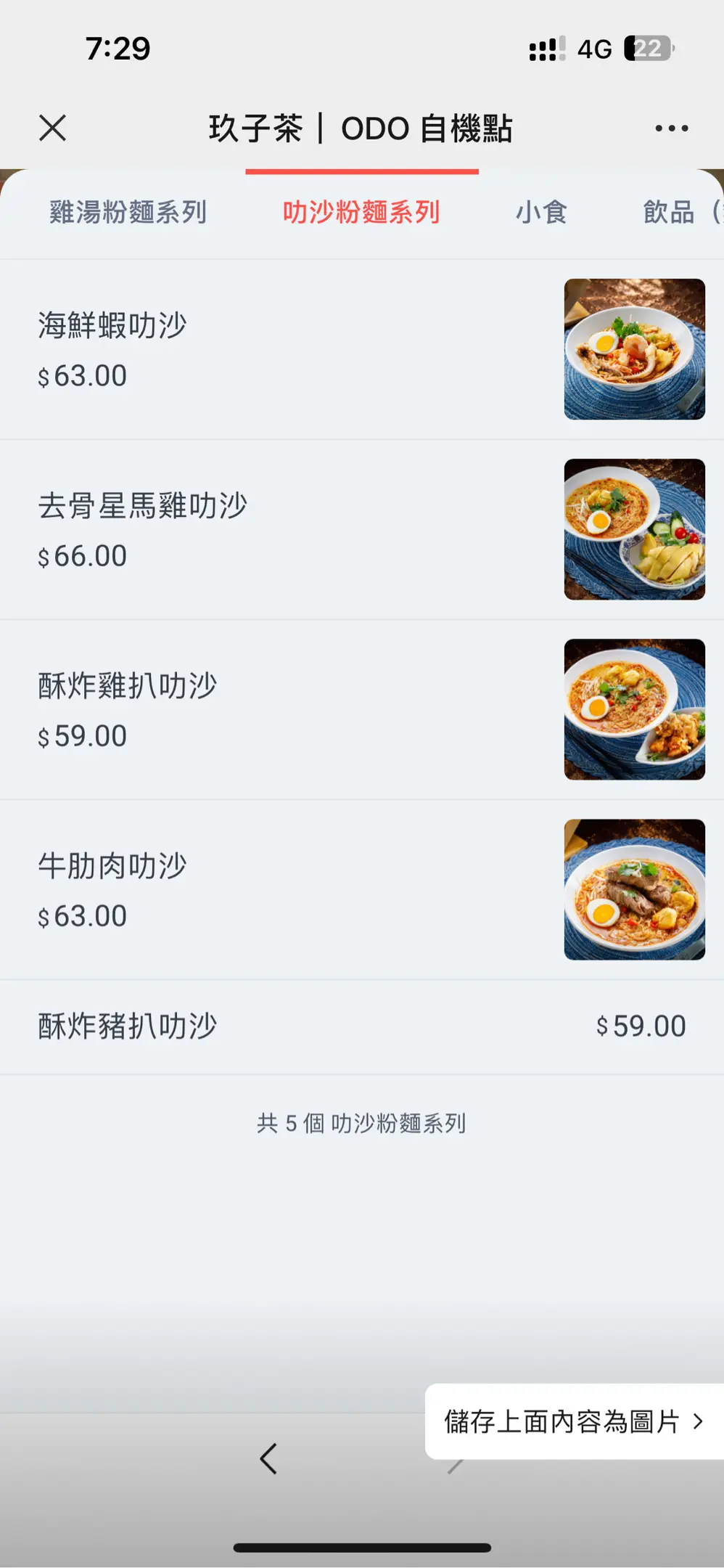Close the mini program with the X icon
Viewport: 724px width, 1568px height.
(x=52, y=128)
